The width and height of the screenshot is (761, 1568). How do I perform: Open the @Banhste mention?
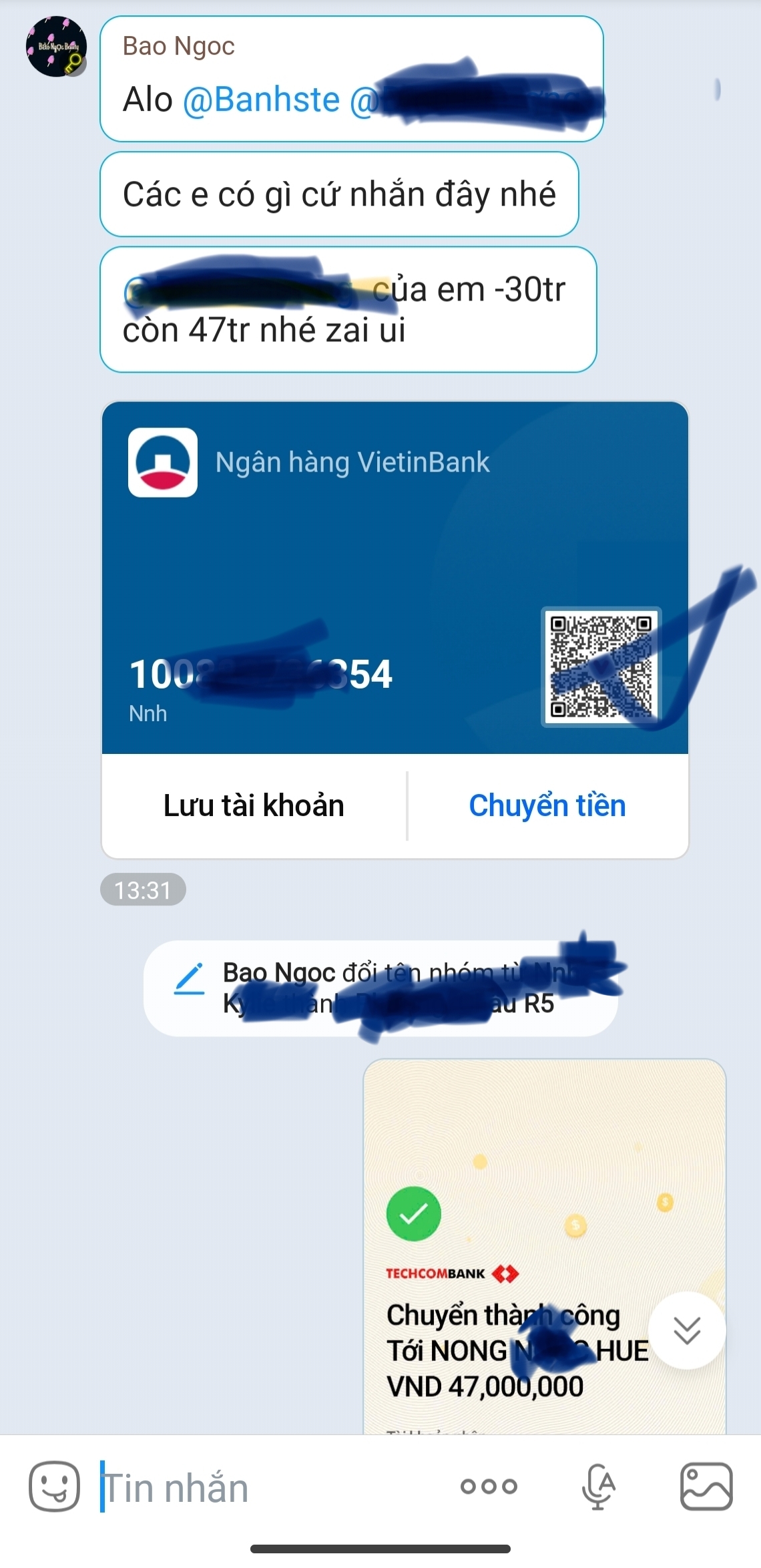pos(261,100)
